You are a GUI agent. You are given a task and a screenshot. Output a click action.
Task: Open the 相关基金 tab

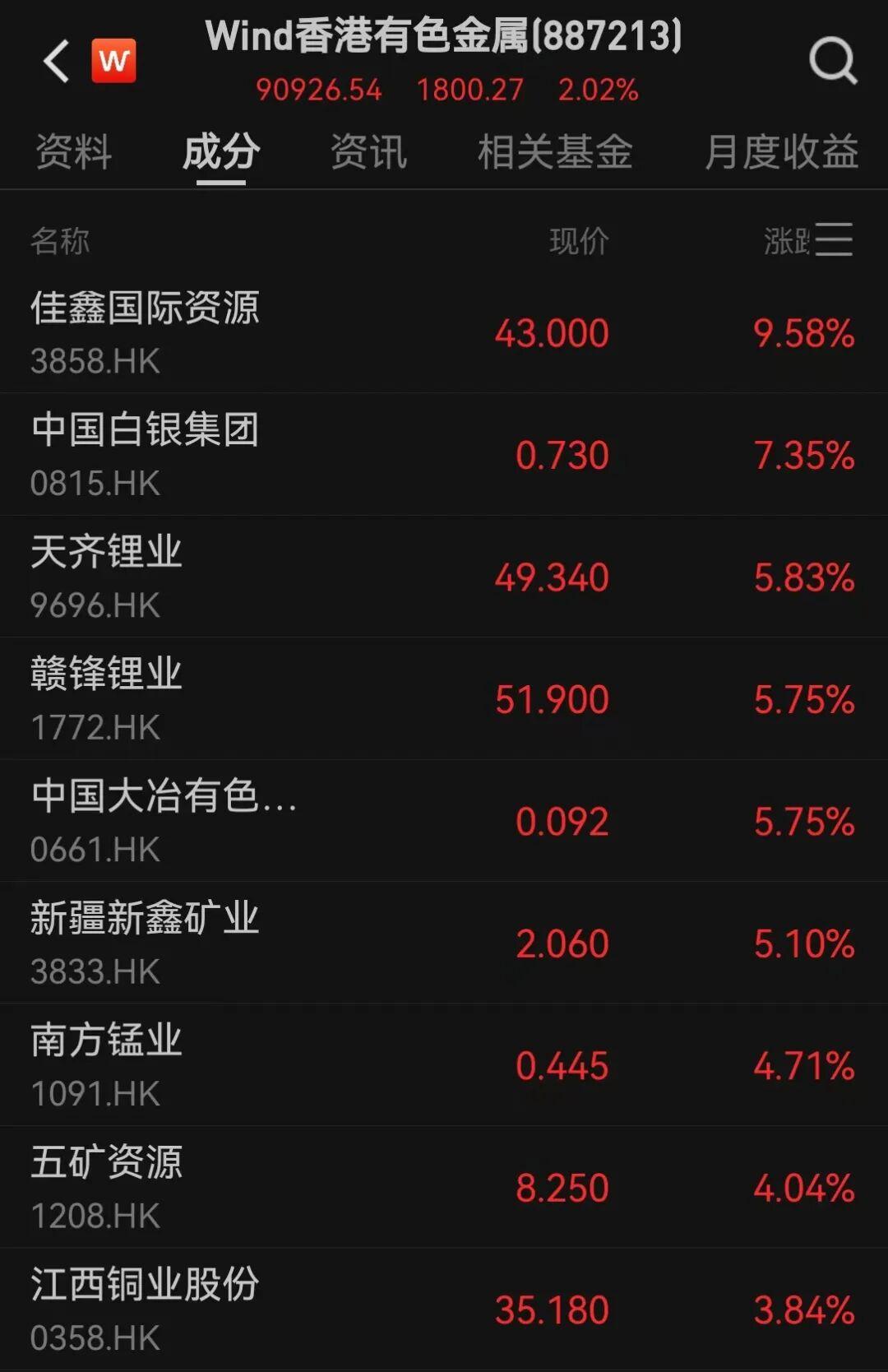[555, 152]
